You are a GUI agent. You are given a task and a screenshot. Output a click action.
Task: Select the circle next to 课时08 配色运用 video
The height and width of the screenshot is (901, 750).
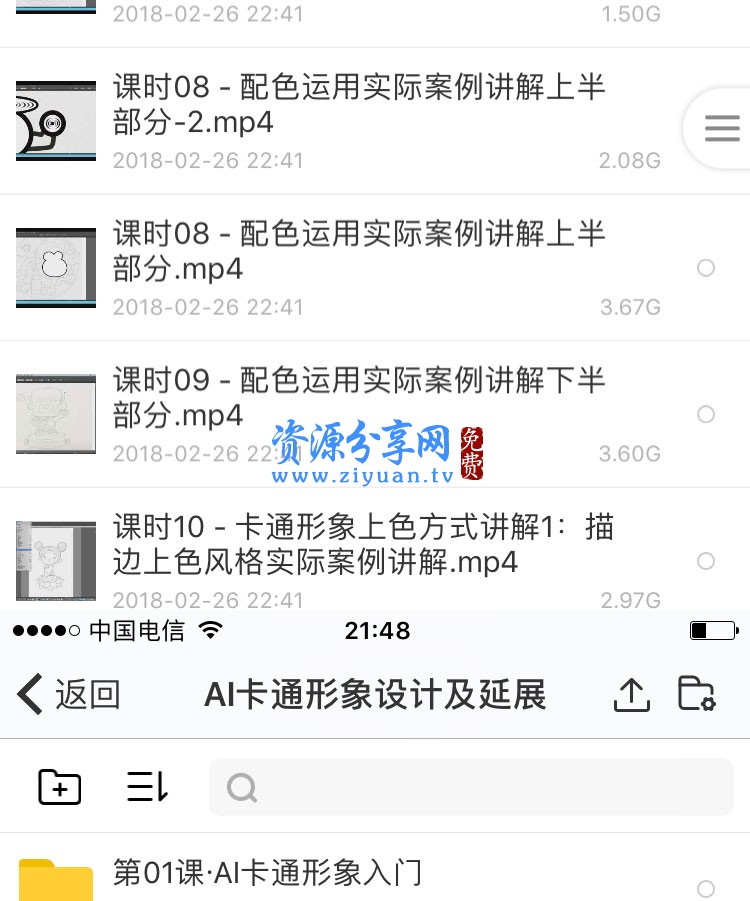point(706,268)
